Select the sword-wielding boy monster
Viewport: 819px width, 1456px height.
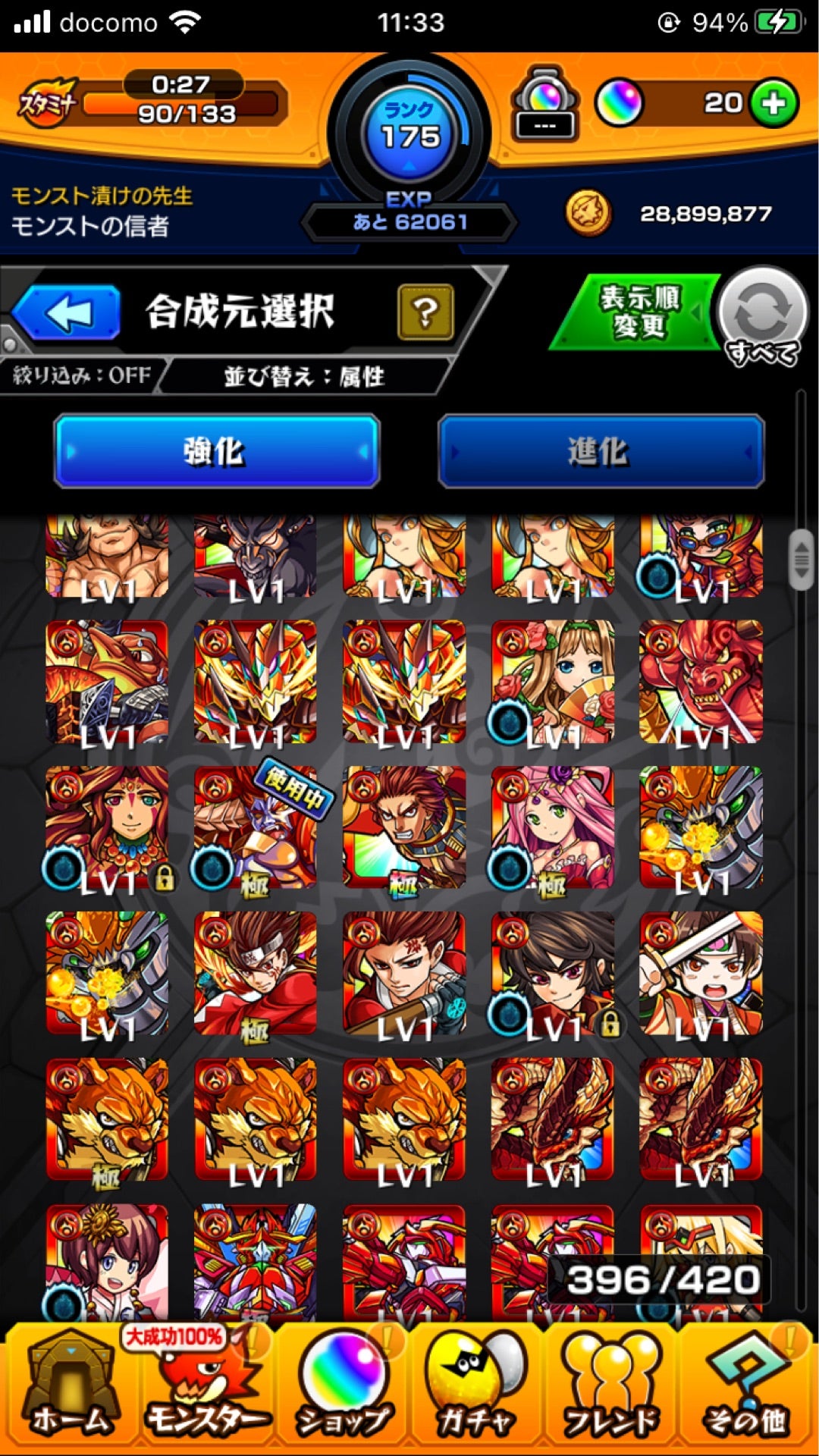[701, 974]
